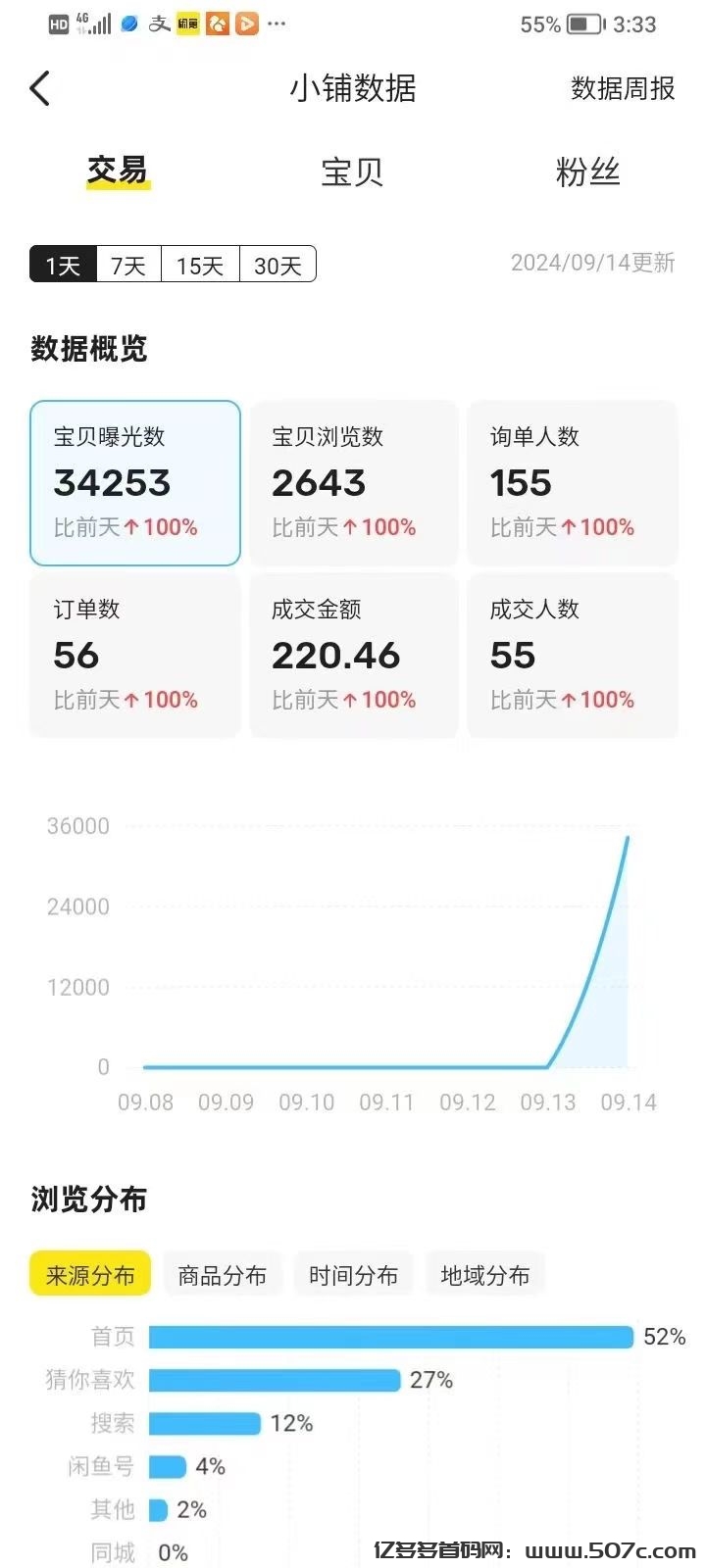
Task: Tap the back arrow to exit shop data
Action: pyautogui.click(x=39, y=88)
